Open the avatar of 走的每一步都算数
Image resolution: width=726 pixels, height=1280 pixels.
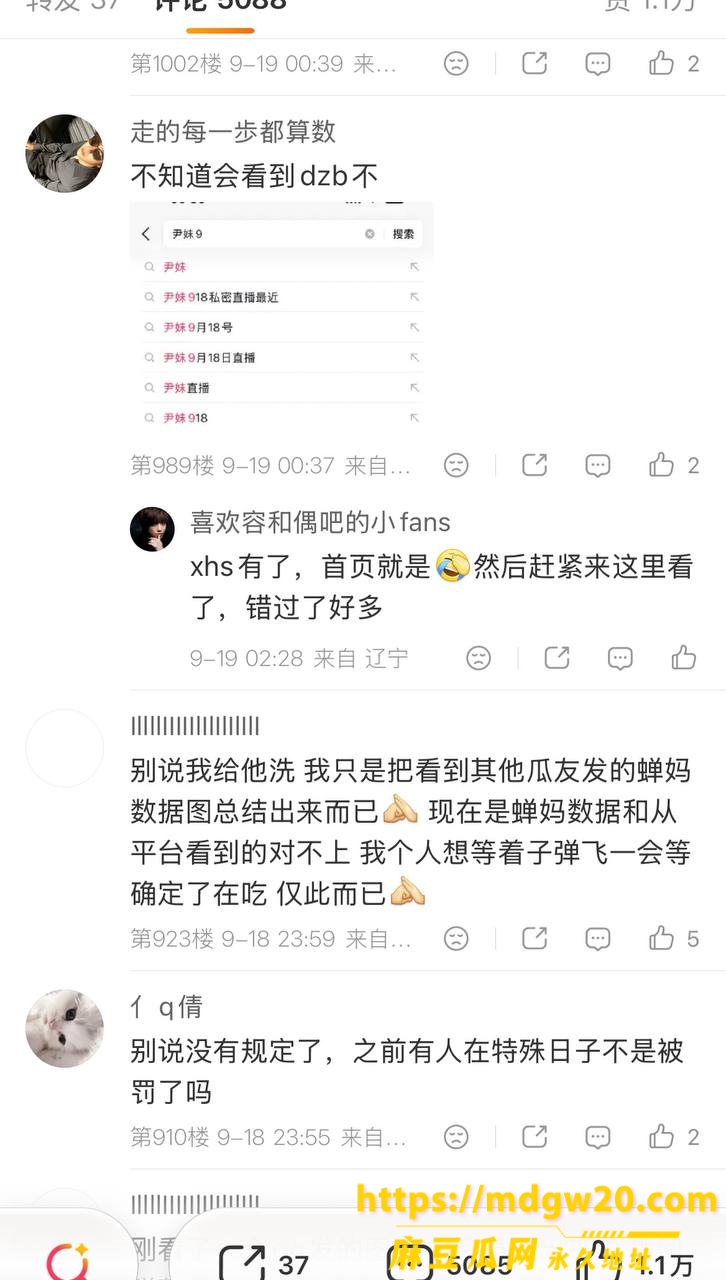[64, 153]
